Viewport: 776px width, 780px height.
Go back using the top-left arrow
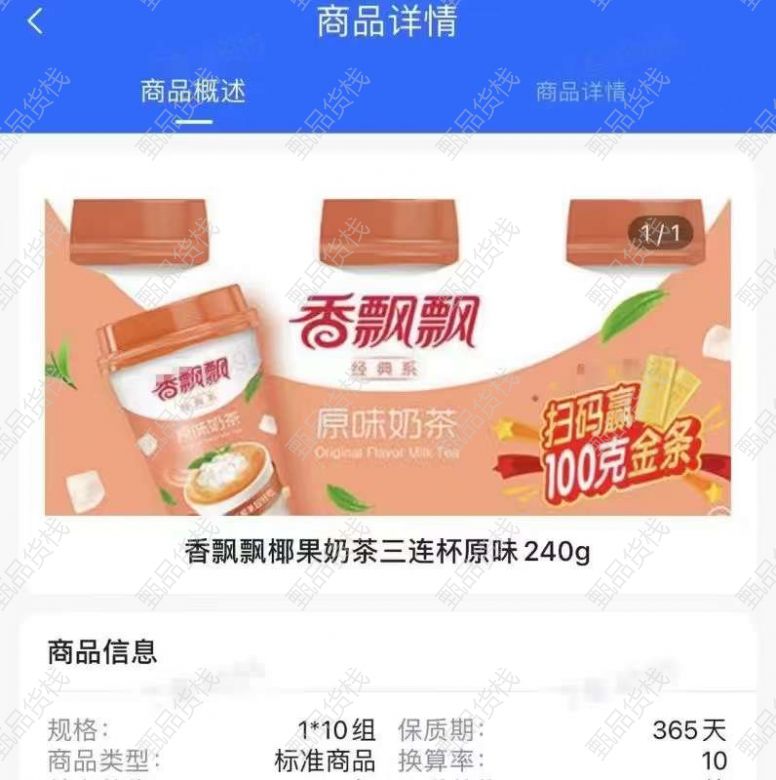point(36,22)
